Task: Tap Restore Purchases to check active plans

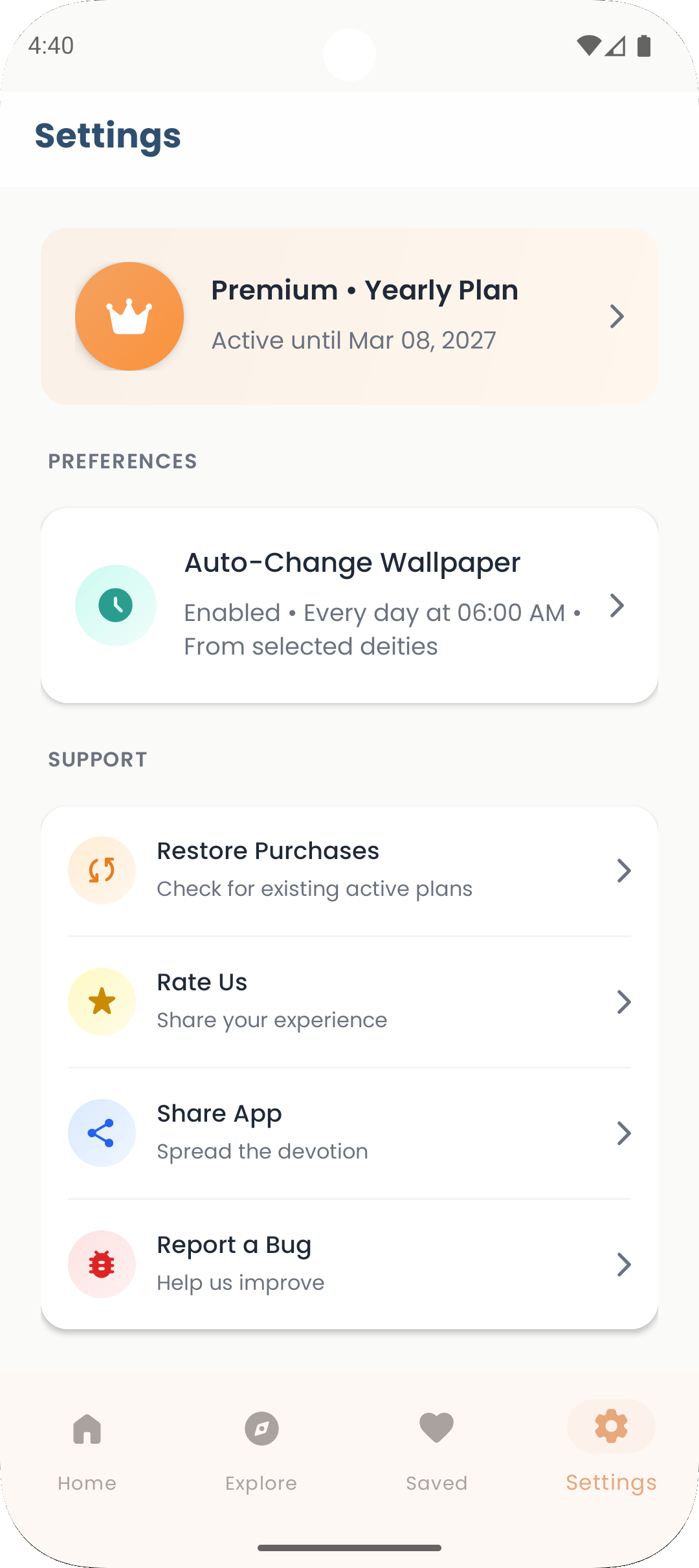Action: (x=349, y=870)
